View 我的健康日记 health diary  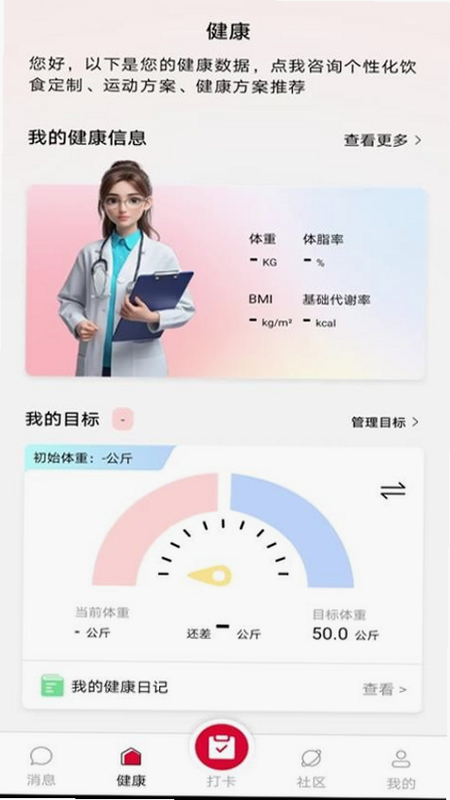(222, 687)
